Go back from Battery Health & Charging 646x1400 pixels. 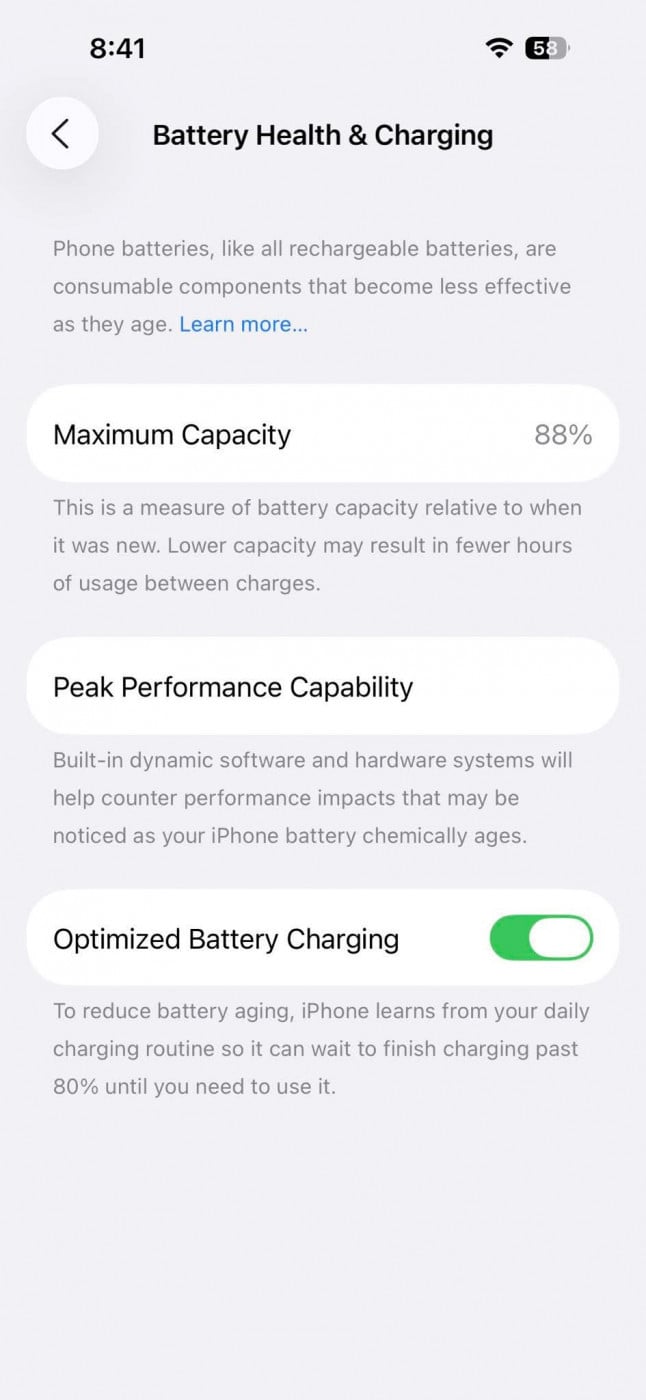click(62, 134)
